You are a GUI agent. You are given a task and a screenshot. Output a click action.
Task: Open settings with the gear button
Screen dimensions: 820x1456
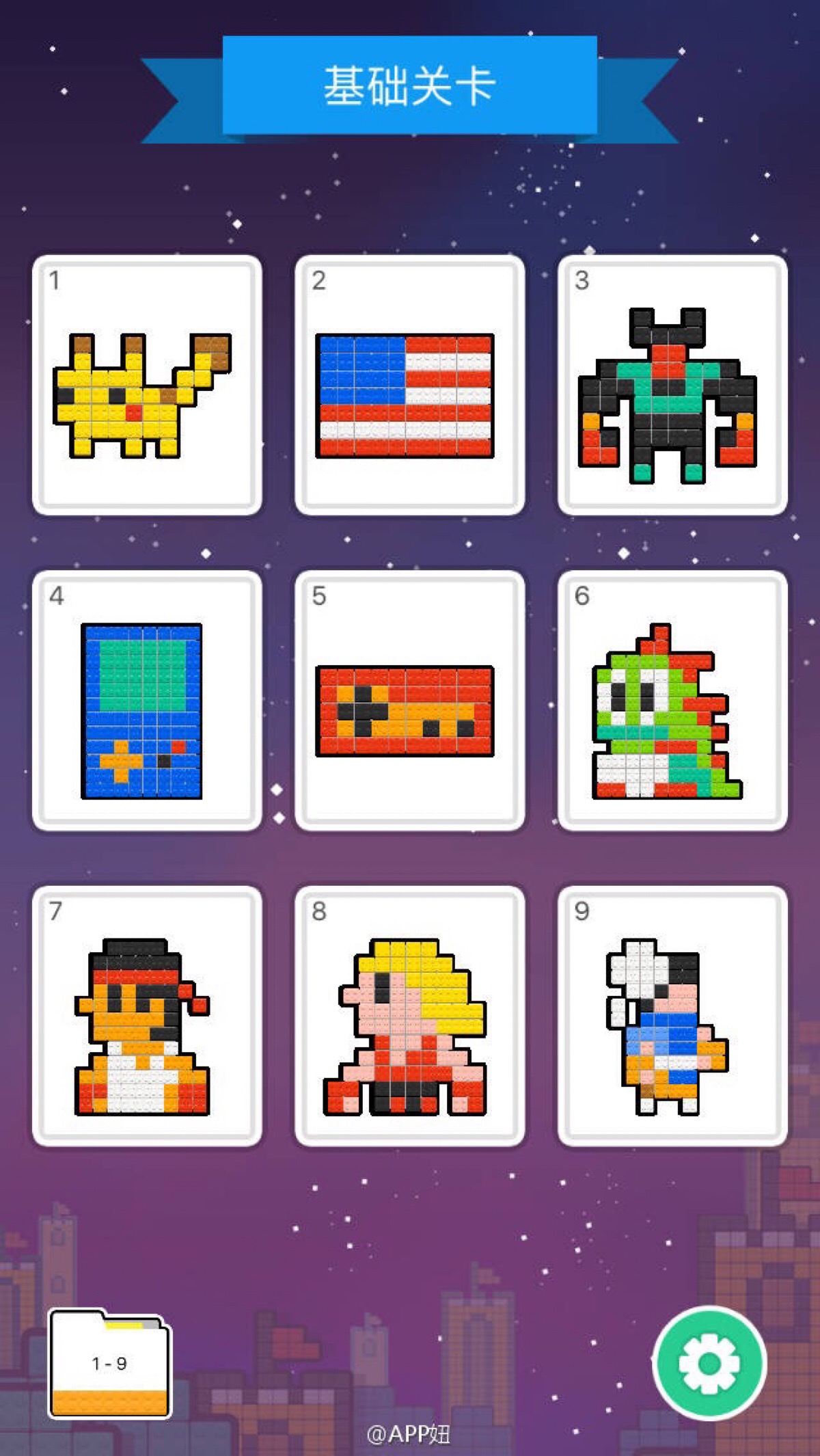(709, 1364)
